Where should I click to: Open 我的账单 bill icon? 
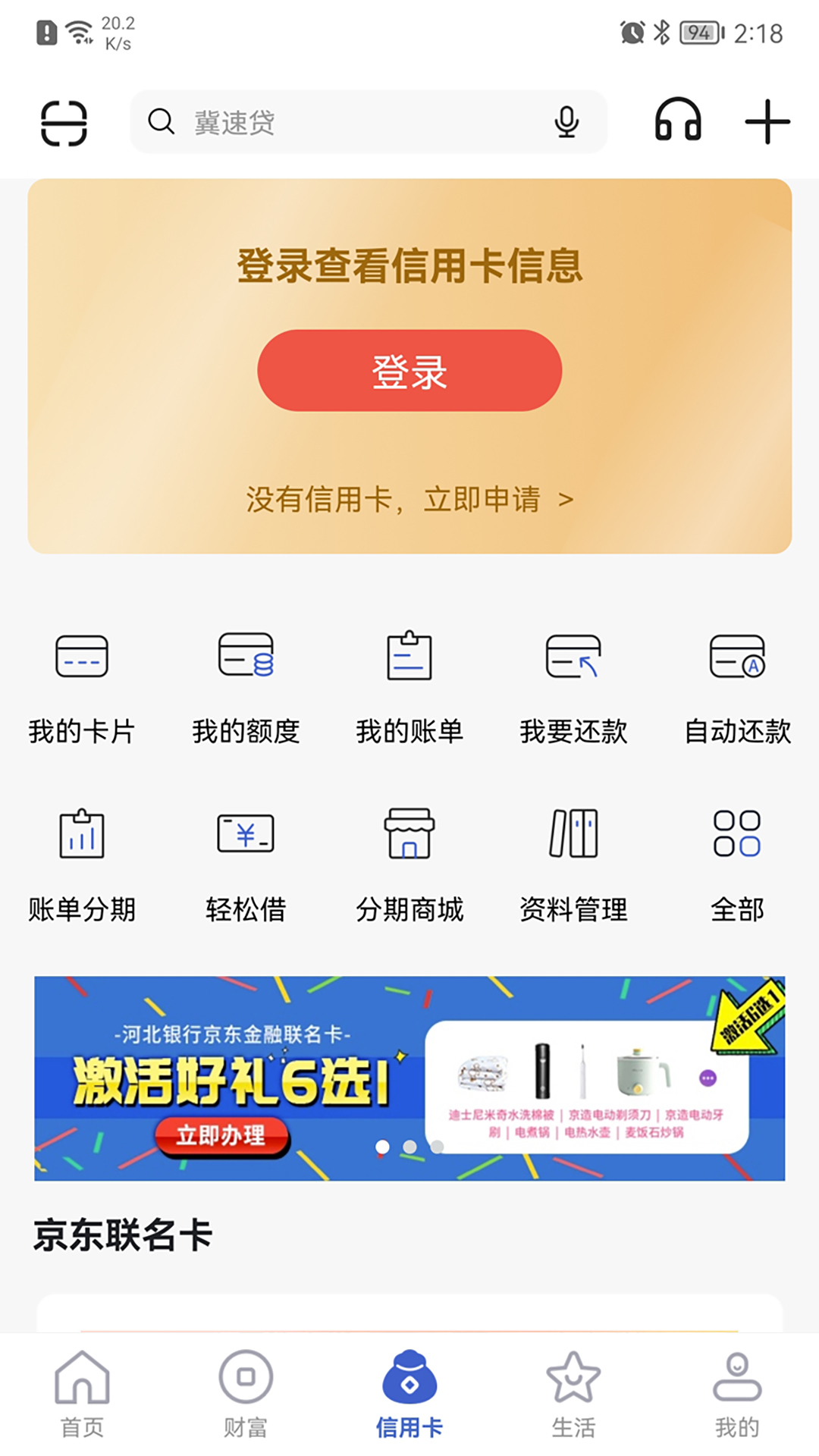point(409,658)
